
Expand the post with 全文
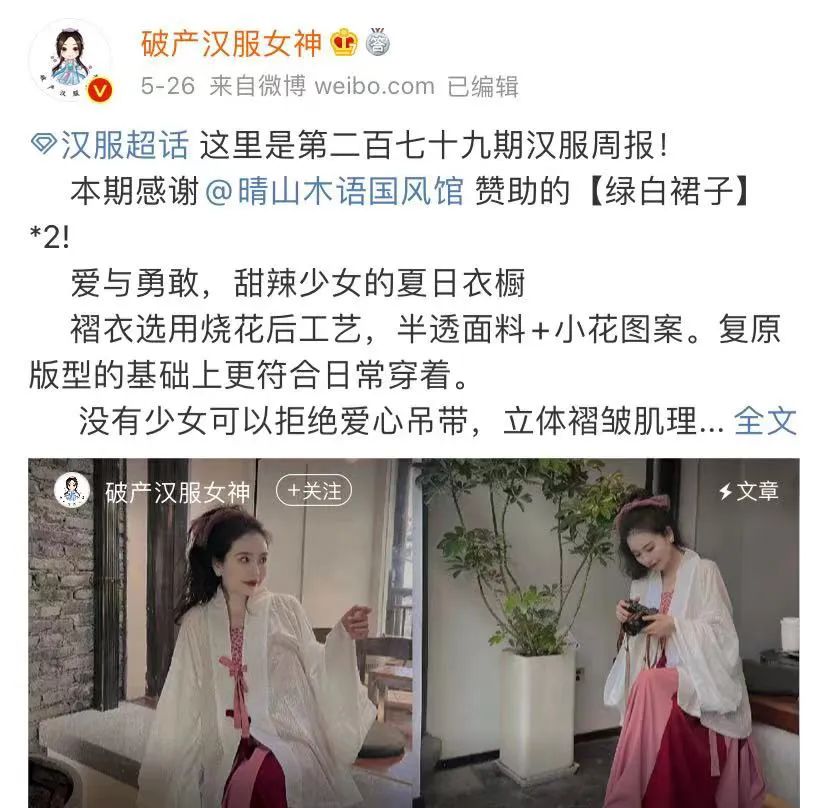tap(765, 421)
